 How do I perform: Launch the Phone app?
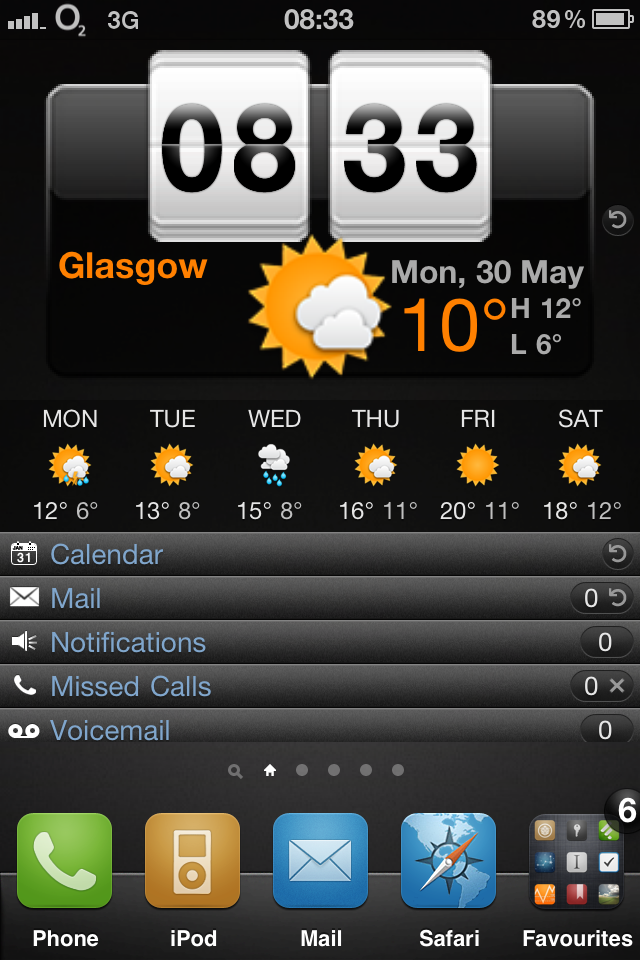(65, 862)
